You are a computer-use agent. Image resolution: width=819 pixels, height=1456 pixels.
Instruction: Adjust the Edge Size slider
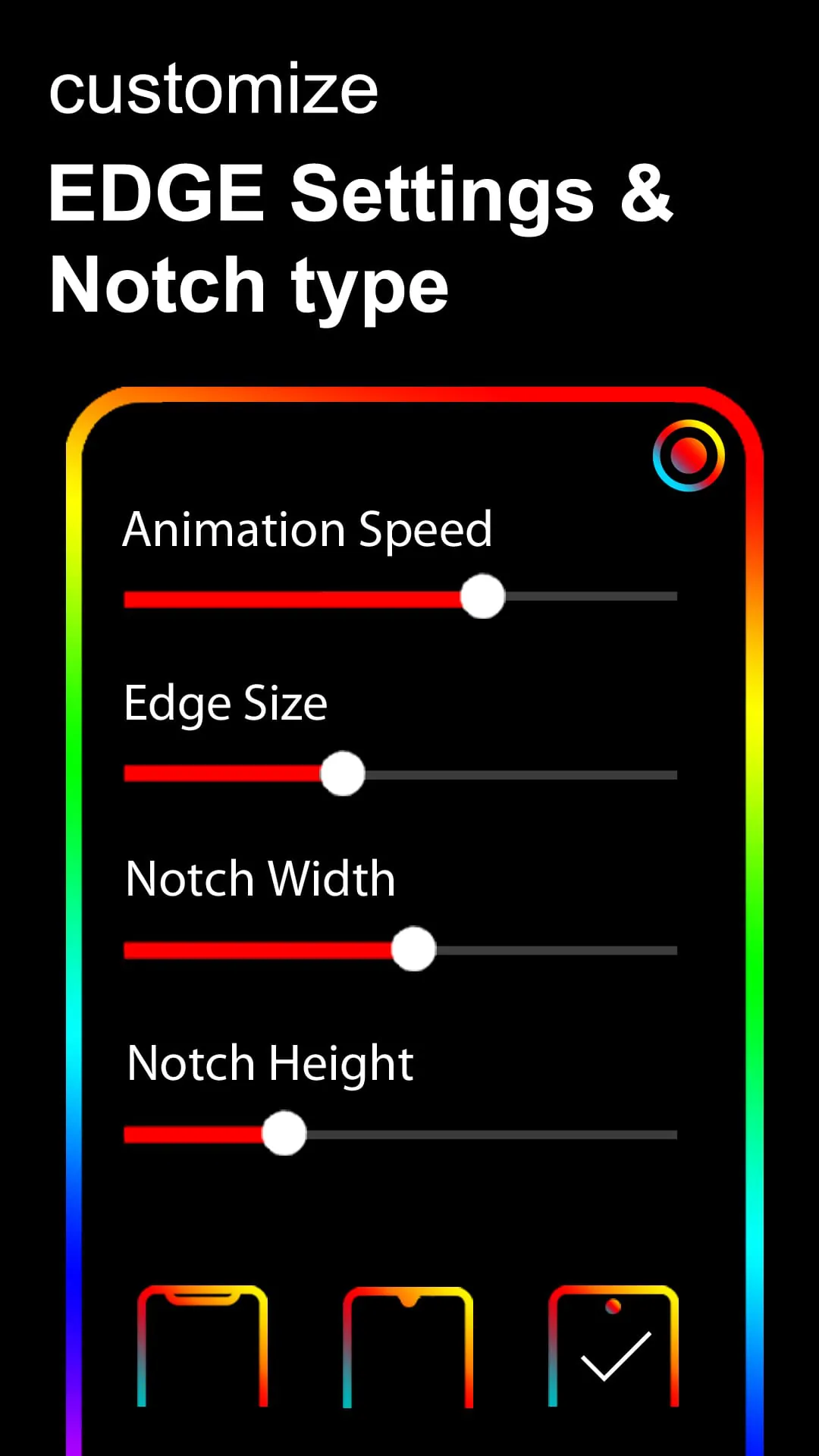(343, 773)
